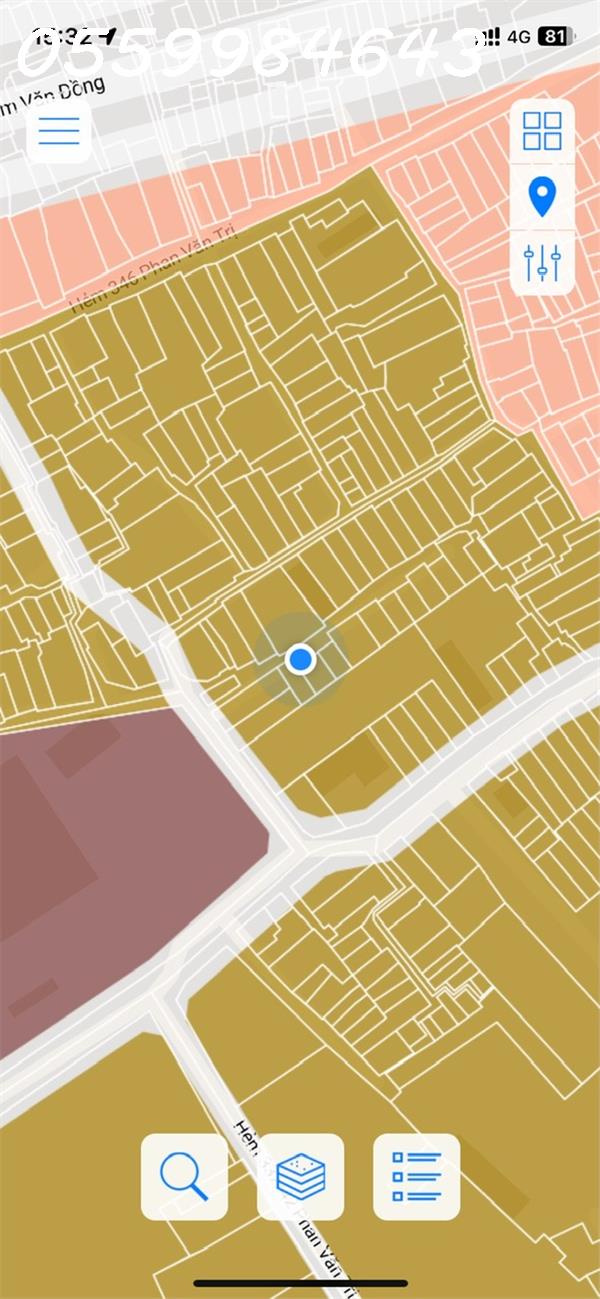Open the list view button
The image size is (600, 1299).
(x=416, y=1176)
